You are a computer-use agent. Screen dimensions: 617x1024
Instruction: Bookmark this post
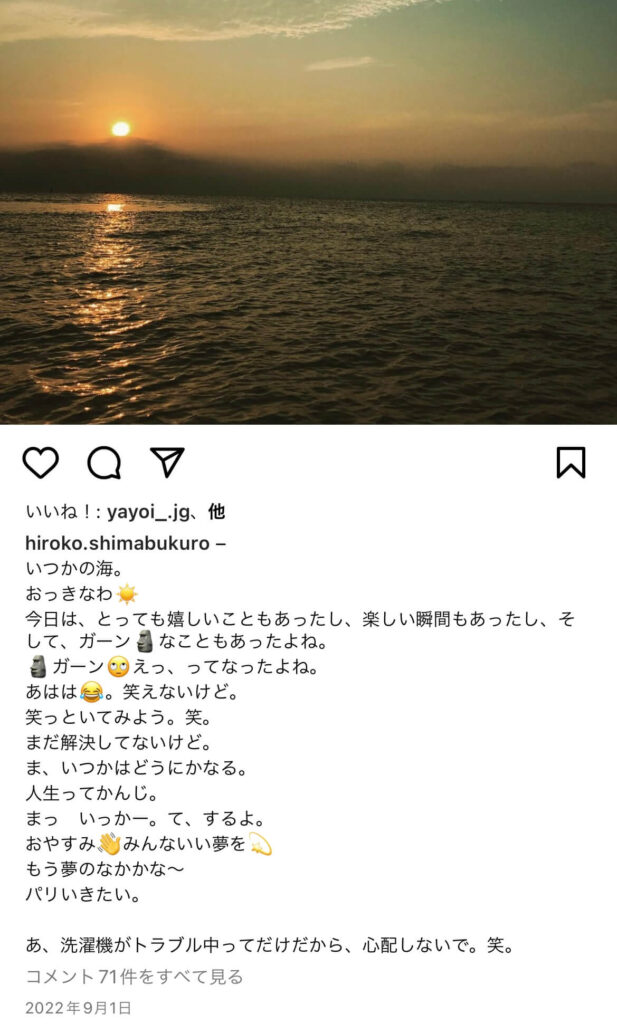click(570, 462)
